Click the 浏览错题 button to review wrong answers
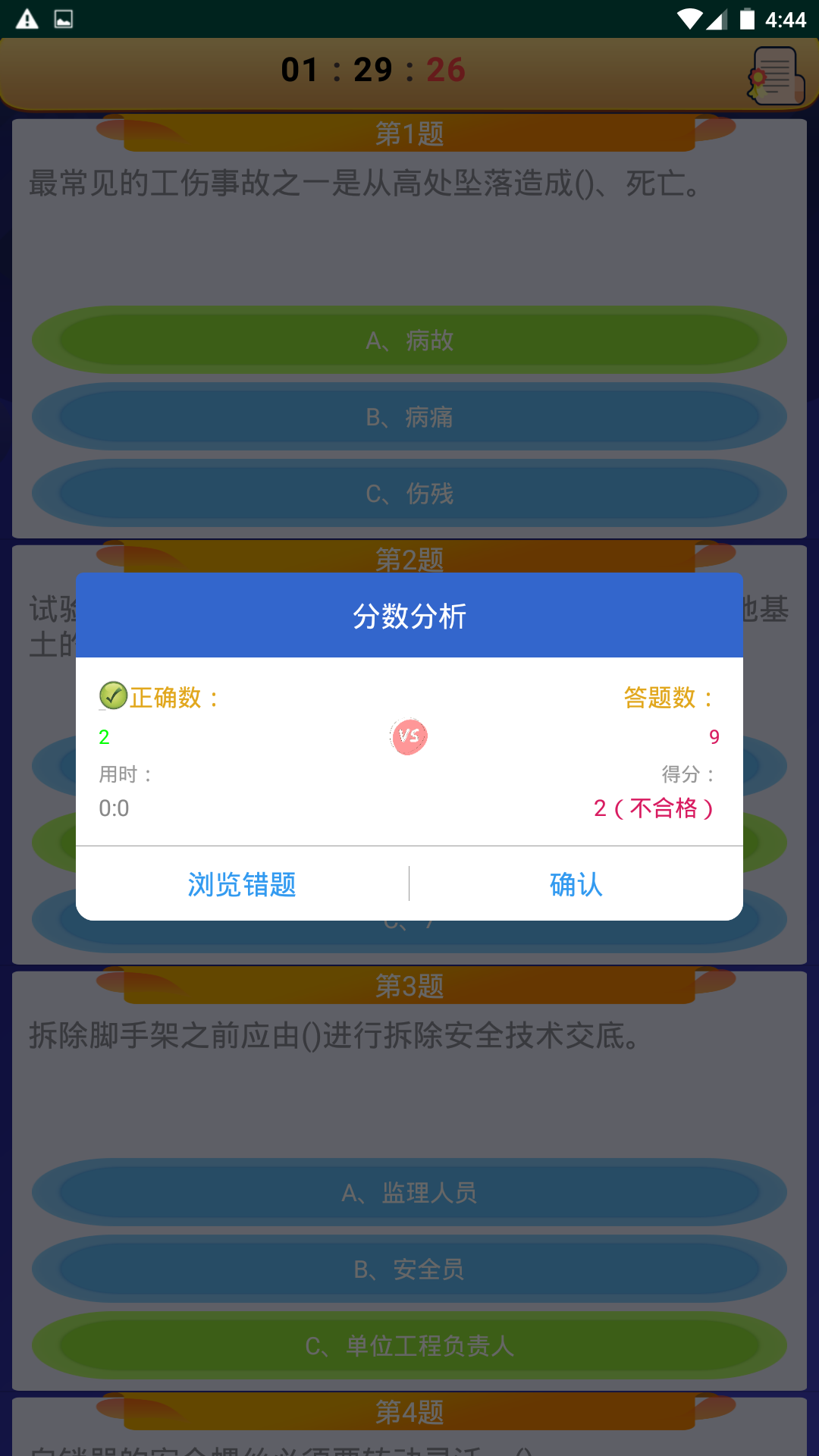 241,884
